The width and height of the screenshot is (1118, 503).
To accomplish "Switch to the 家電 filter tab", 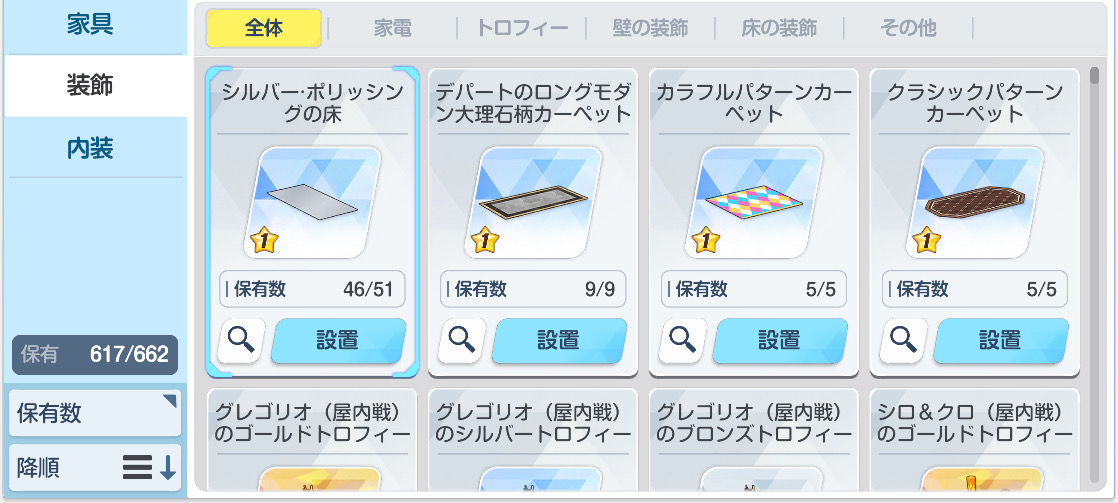I will pos(392,29).
